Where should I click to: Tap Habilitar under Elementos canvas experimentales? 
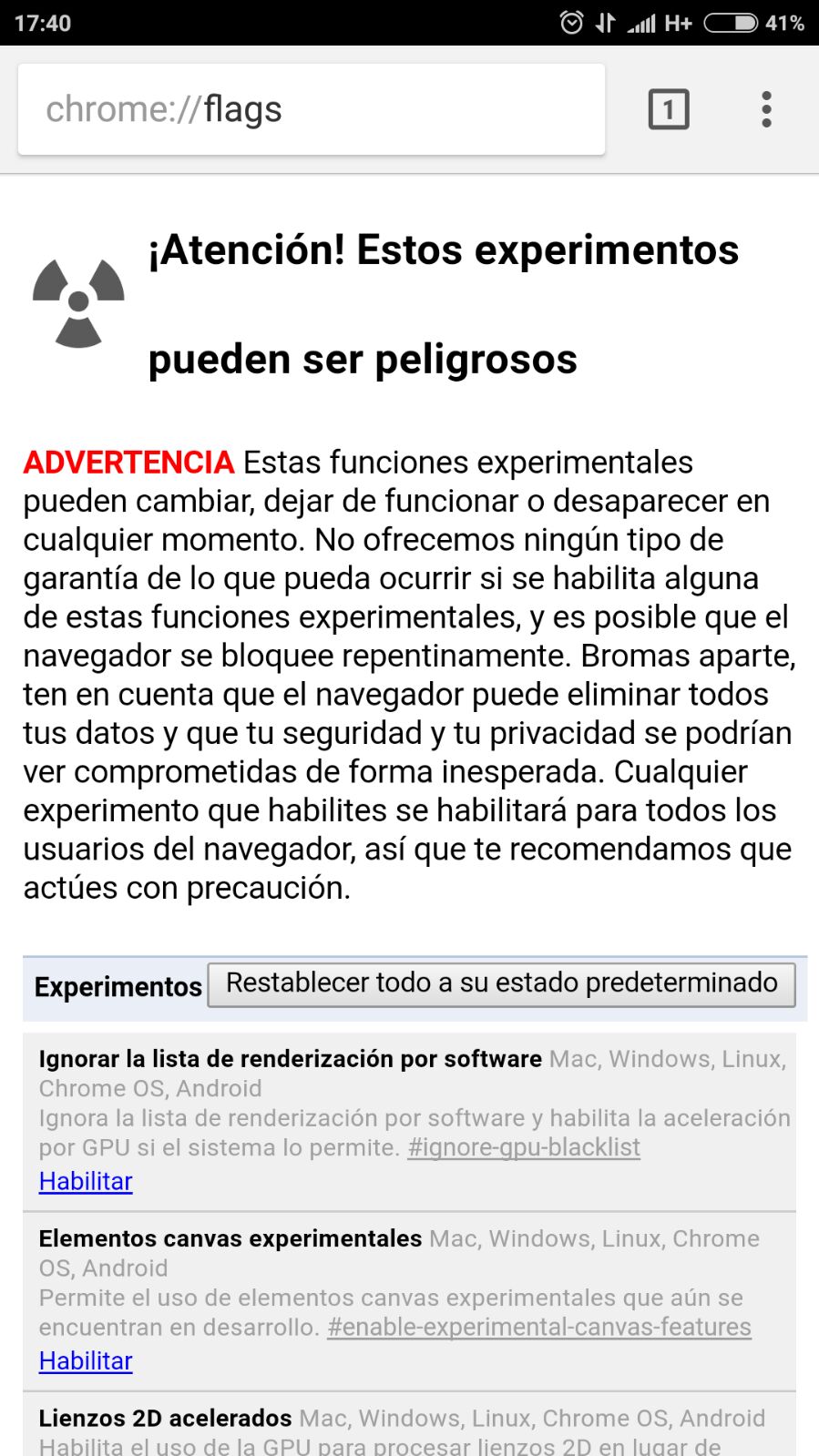[x=86, y=1360]
